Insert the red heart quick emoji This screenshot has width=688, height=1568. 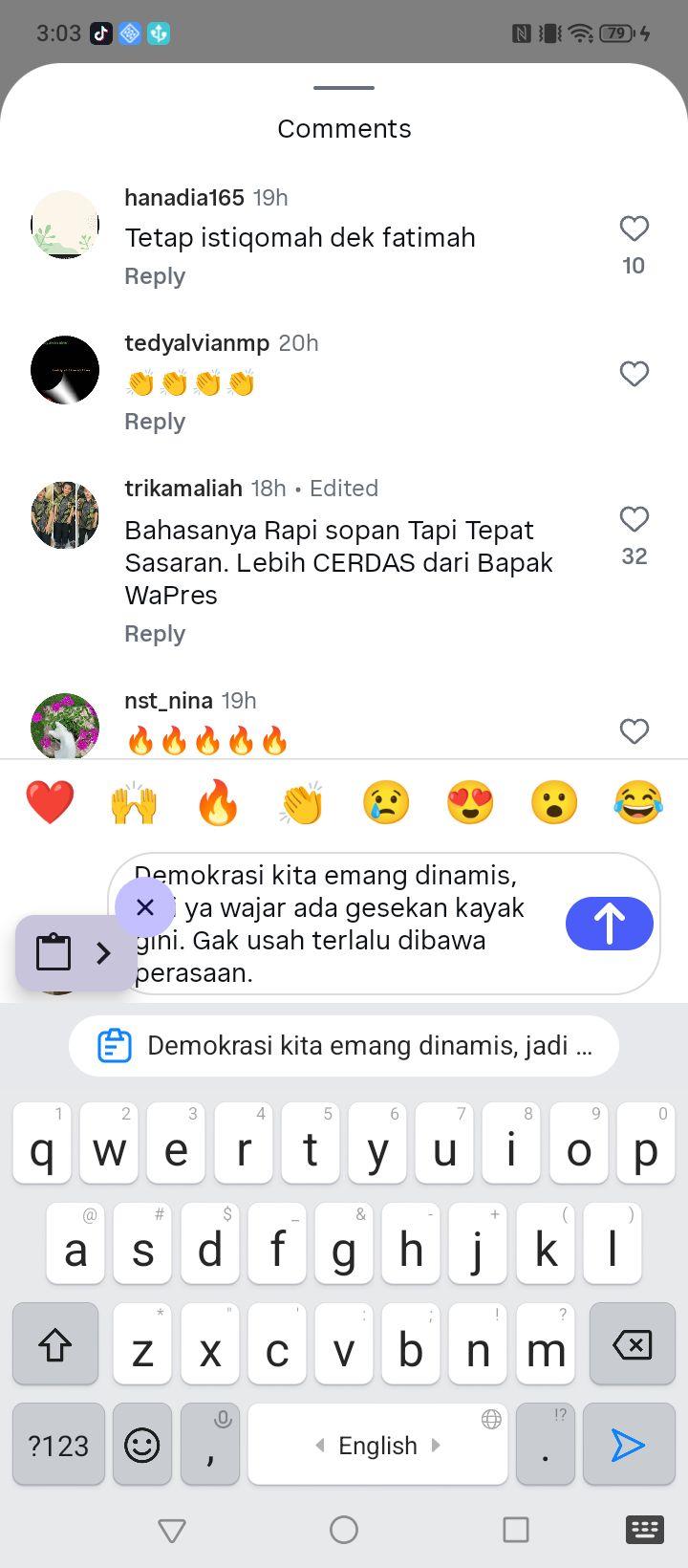point(50,802)
